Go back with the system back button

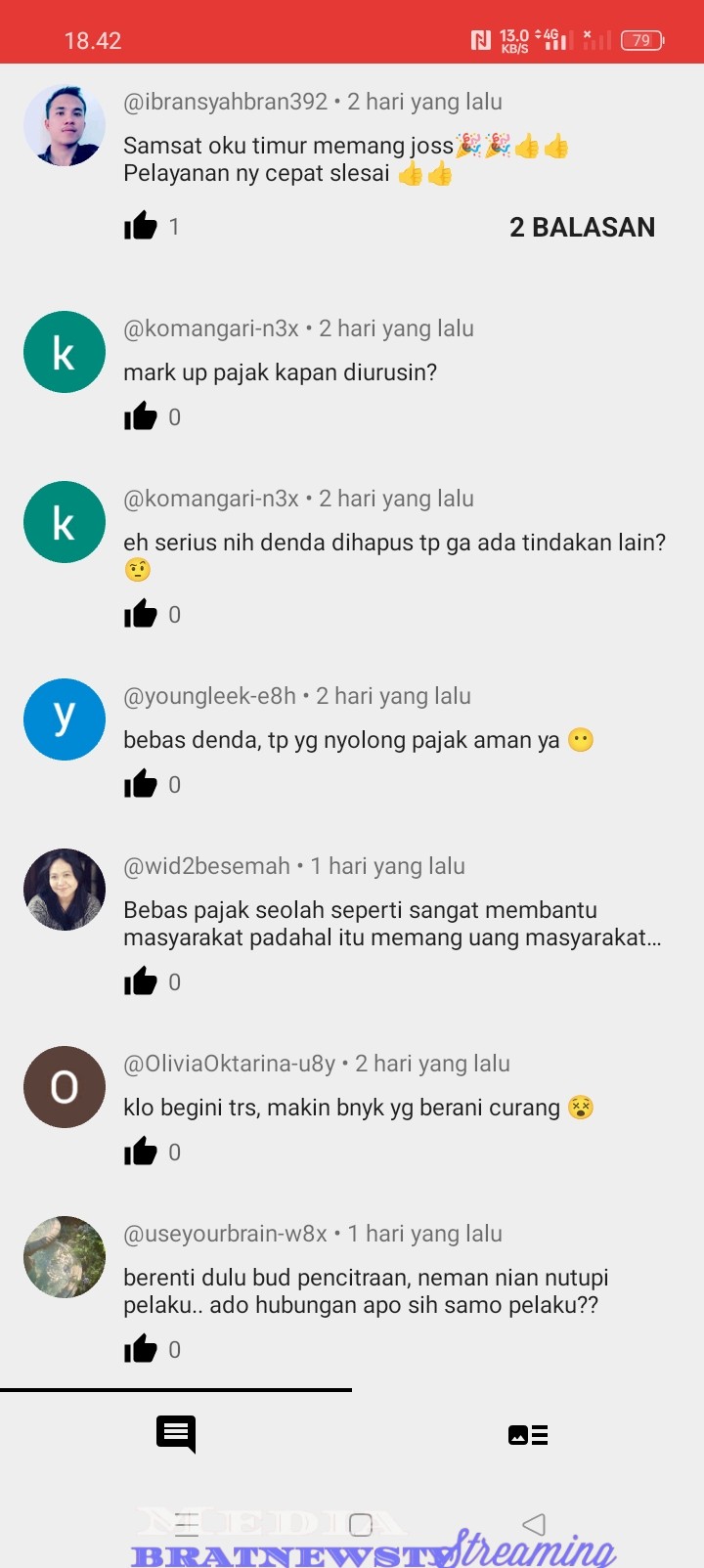(x=534, y=1524)
